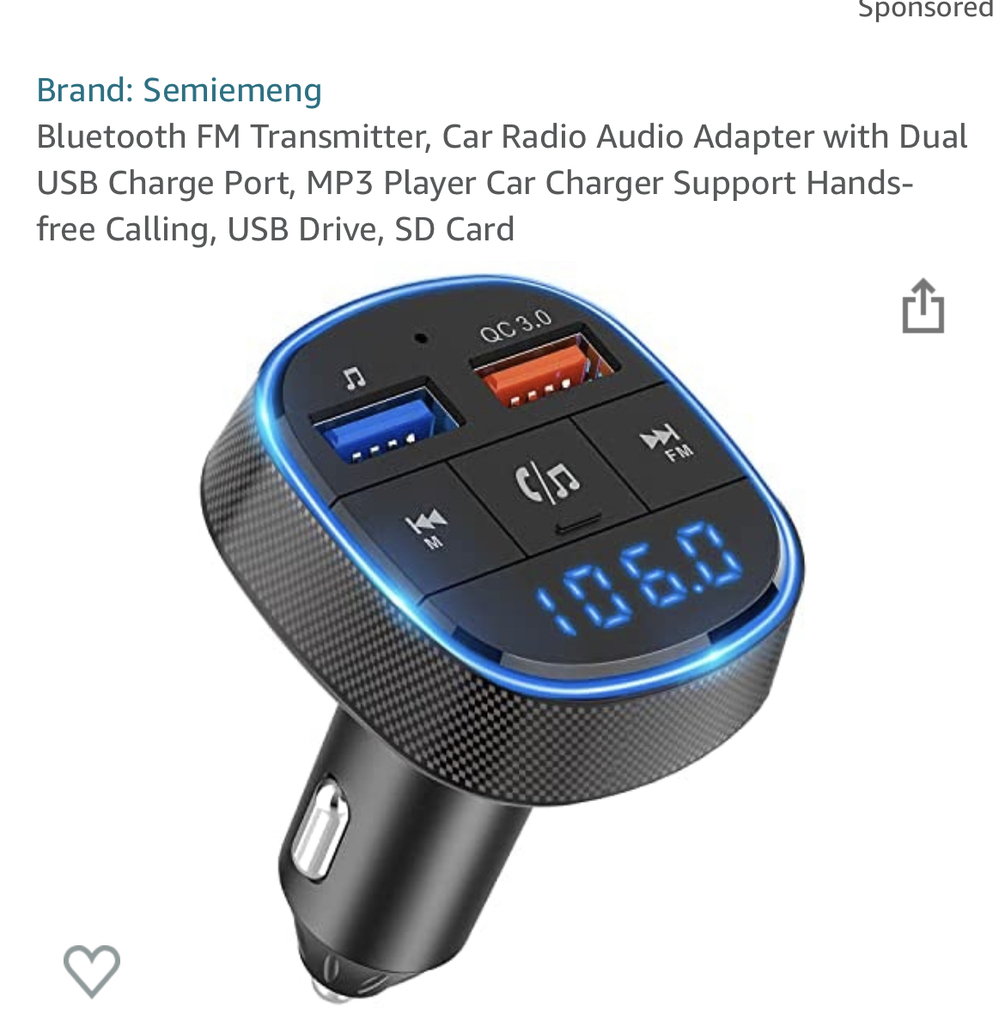Open the FM transmitter product image

coord(500,600)
